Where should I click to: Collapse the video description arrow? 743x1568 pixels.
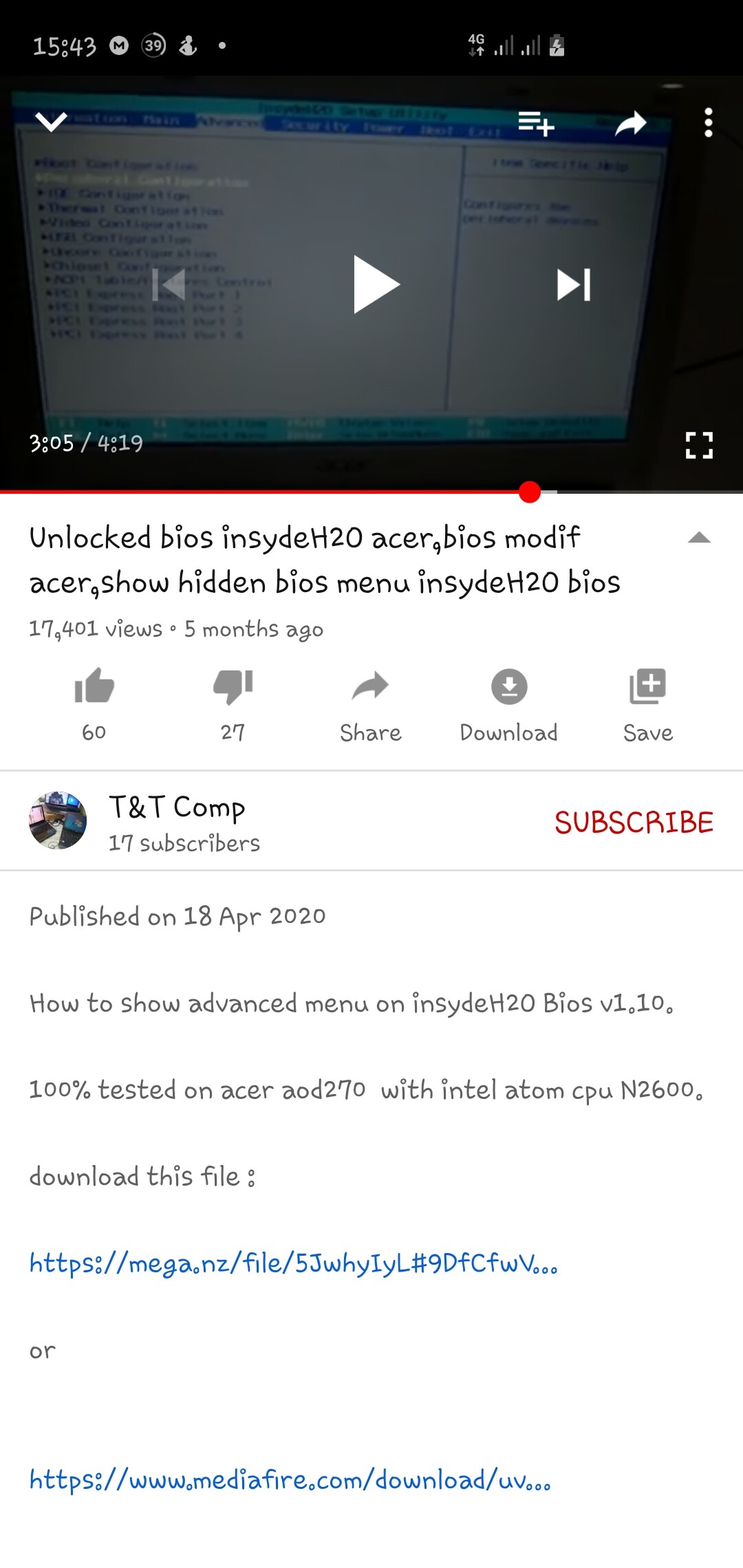699,538
